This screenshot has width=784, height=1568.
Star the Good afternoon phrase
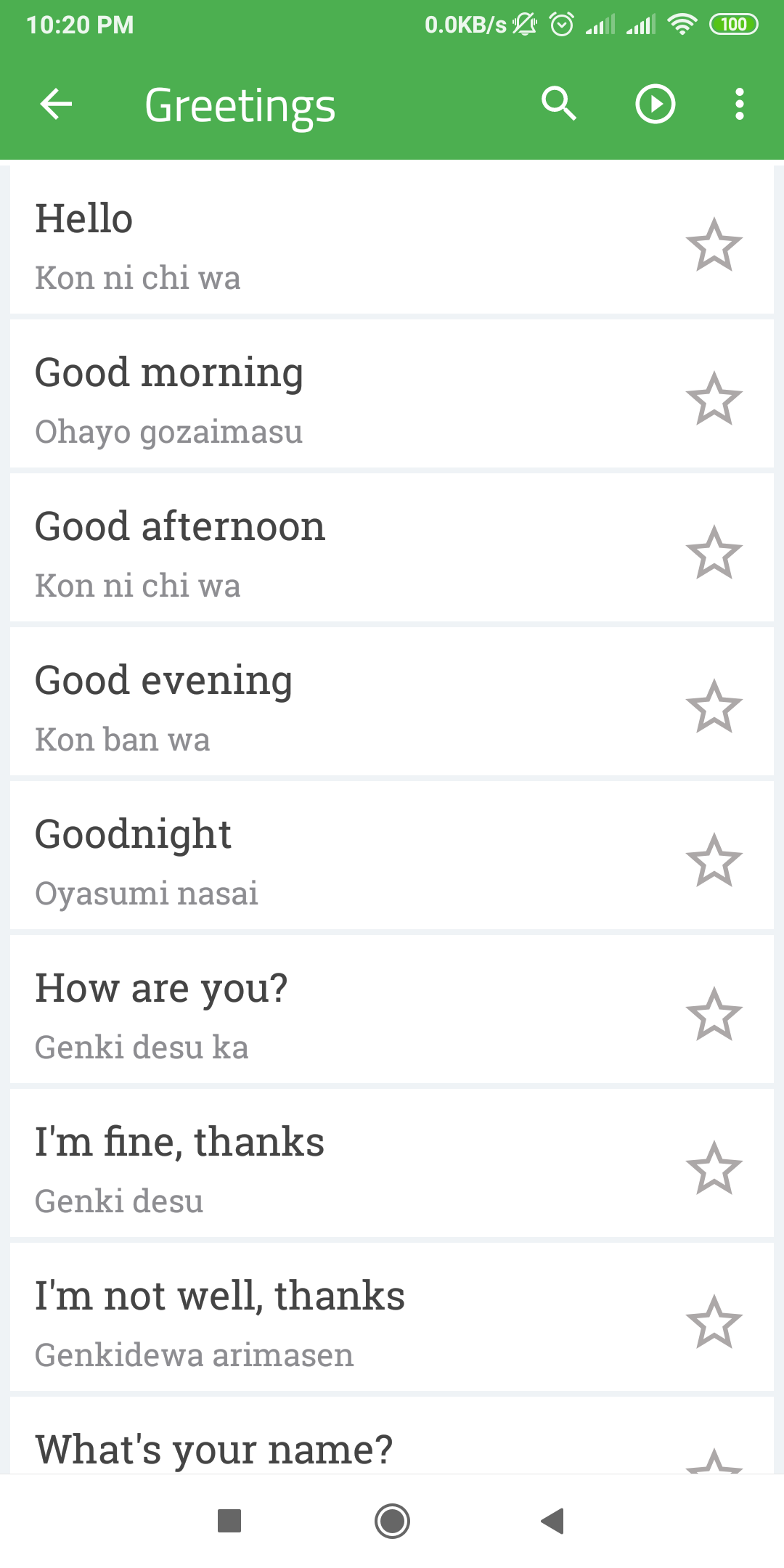pyautogui.click(x=714, y=553)
